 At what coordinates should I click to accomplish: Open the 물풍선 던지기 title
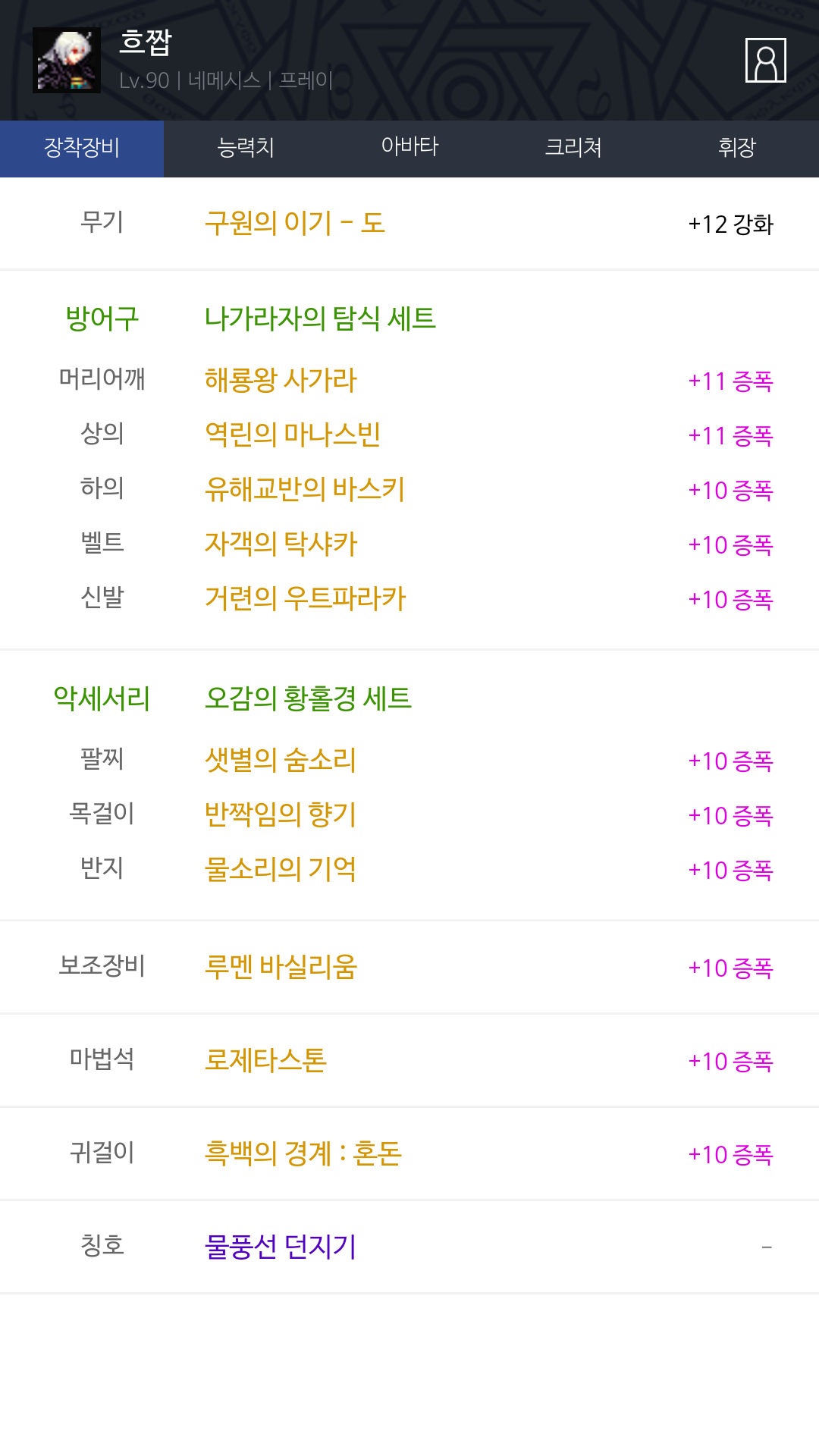(281, 1247)
